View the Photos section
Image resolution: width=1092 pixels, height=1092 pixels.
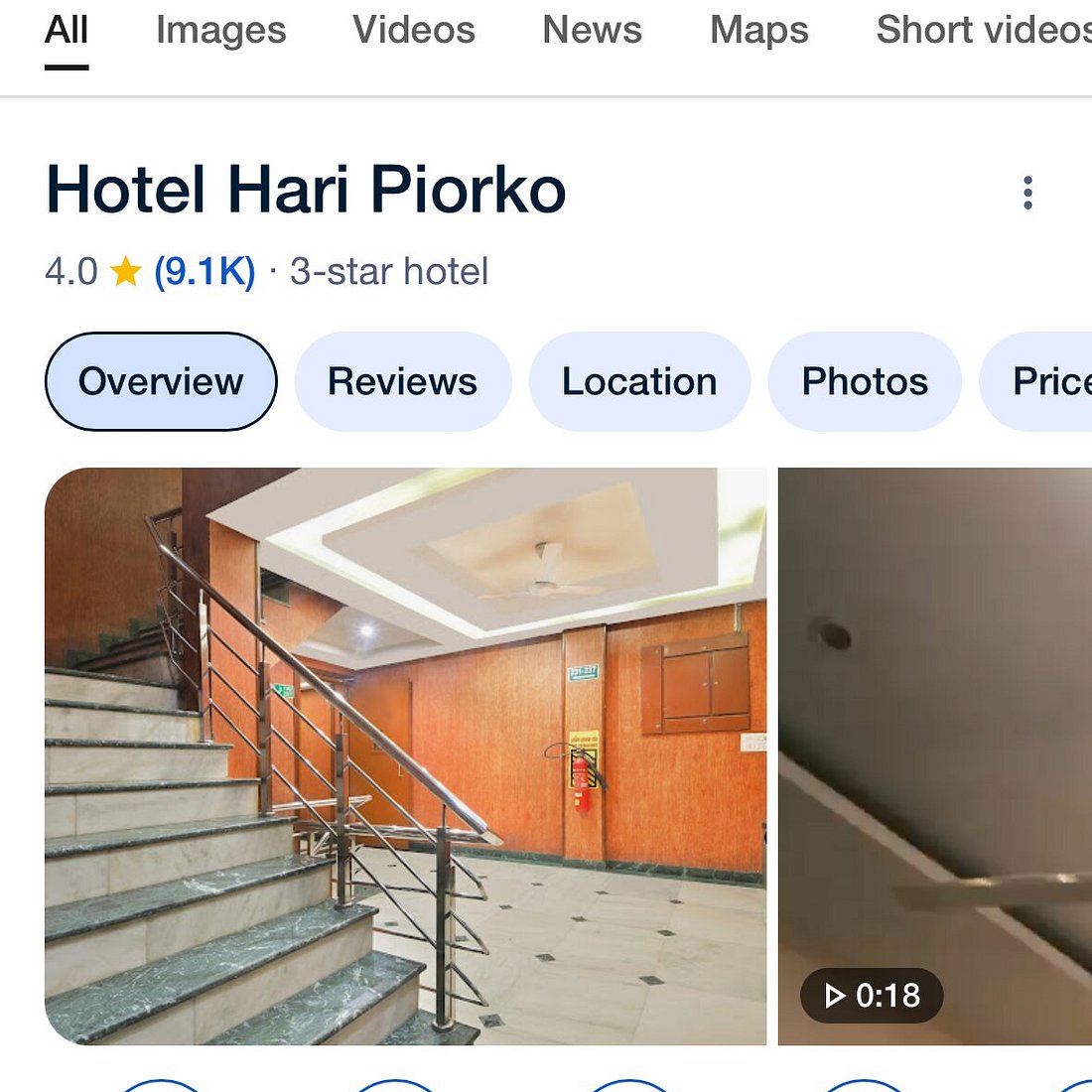865,381
